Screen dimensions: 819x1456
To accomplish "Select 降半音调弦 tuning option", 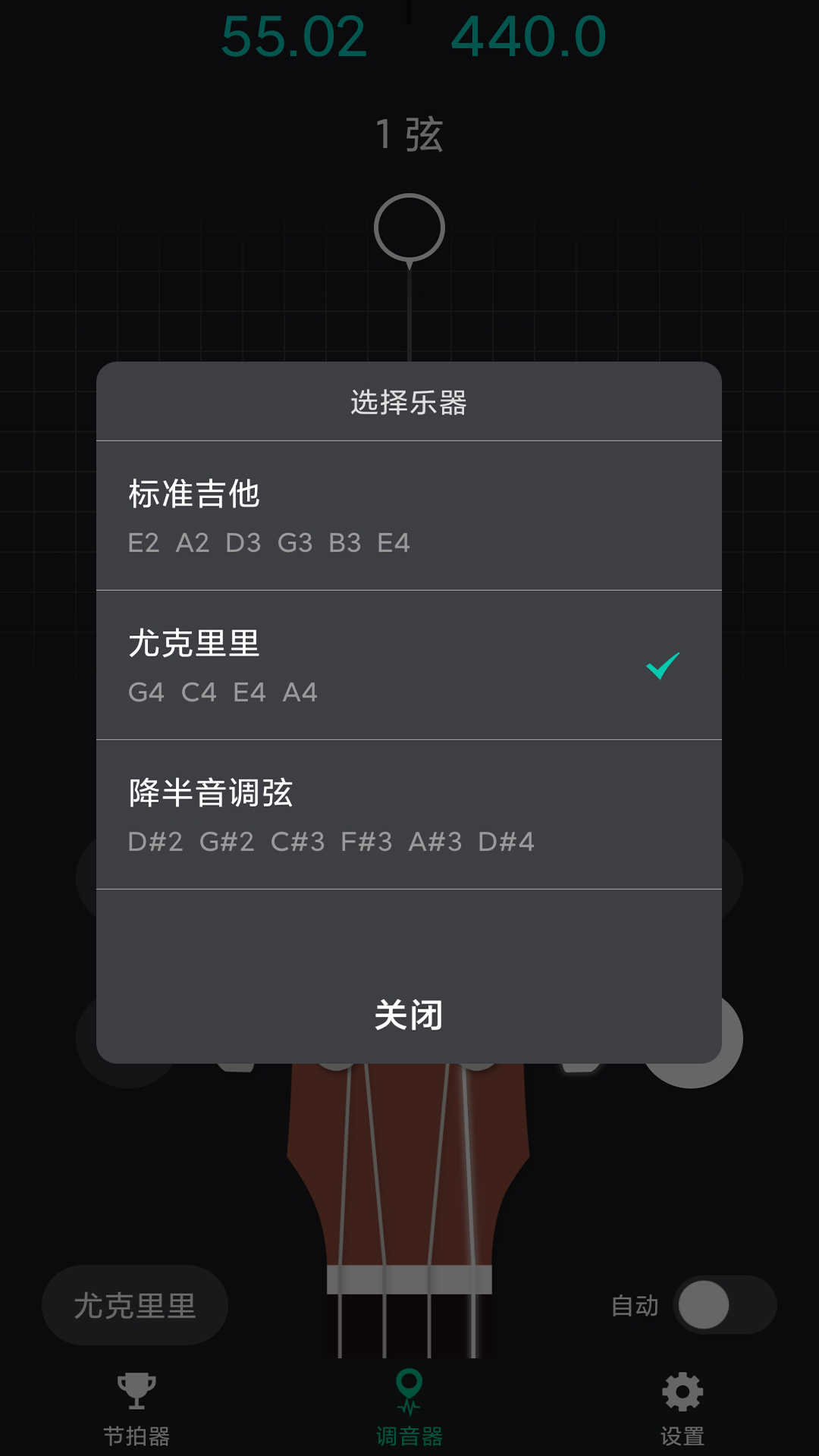I will [x=408, y=814].
